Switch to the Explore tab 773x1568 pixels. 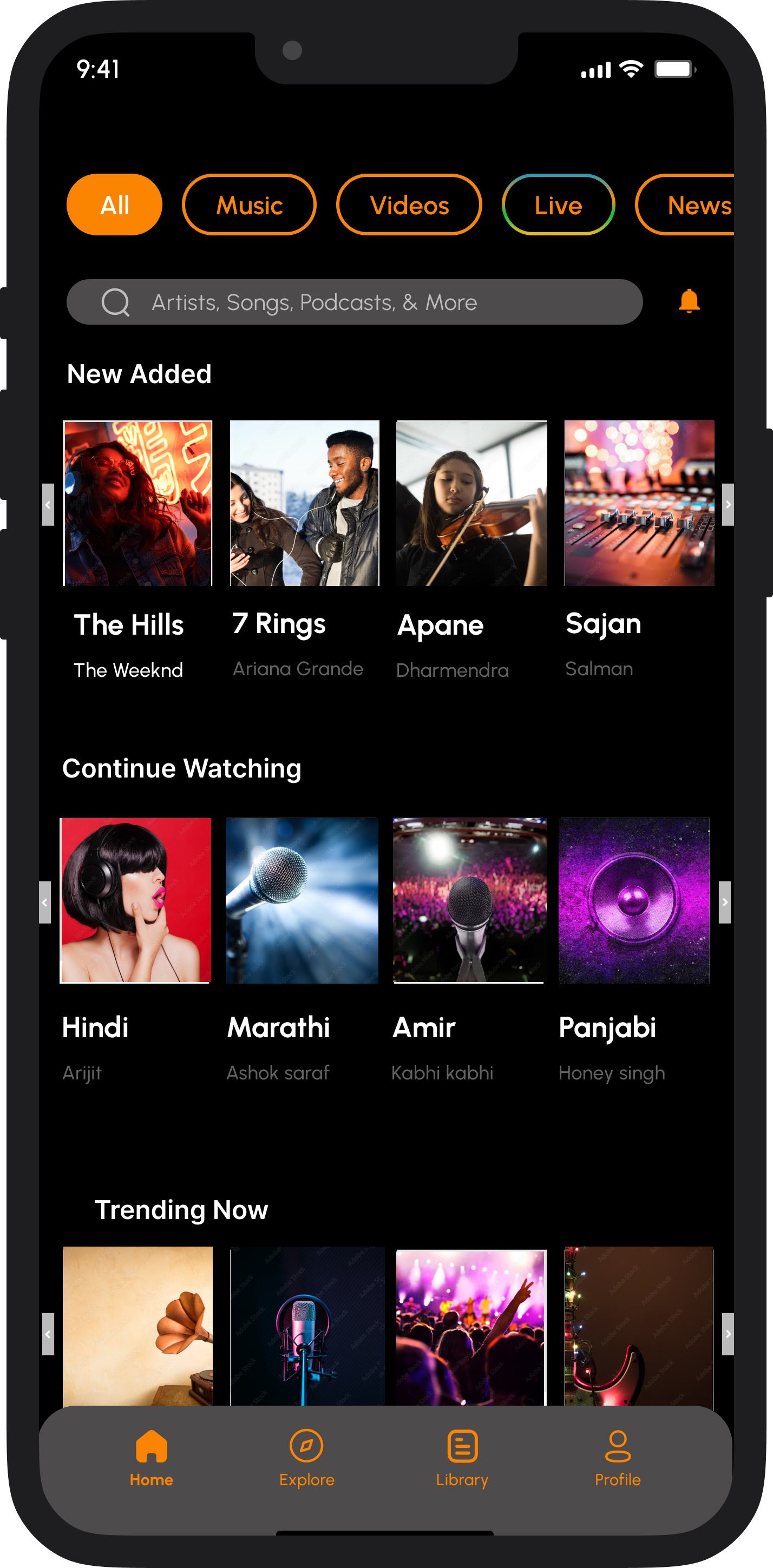306,1457
